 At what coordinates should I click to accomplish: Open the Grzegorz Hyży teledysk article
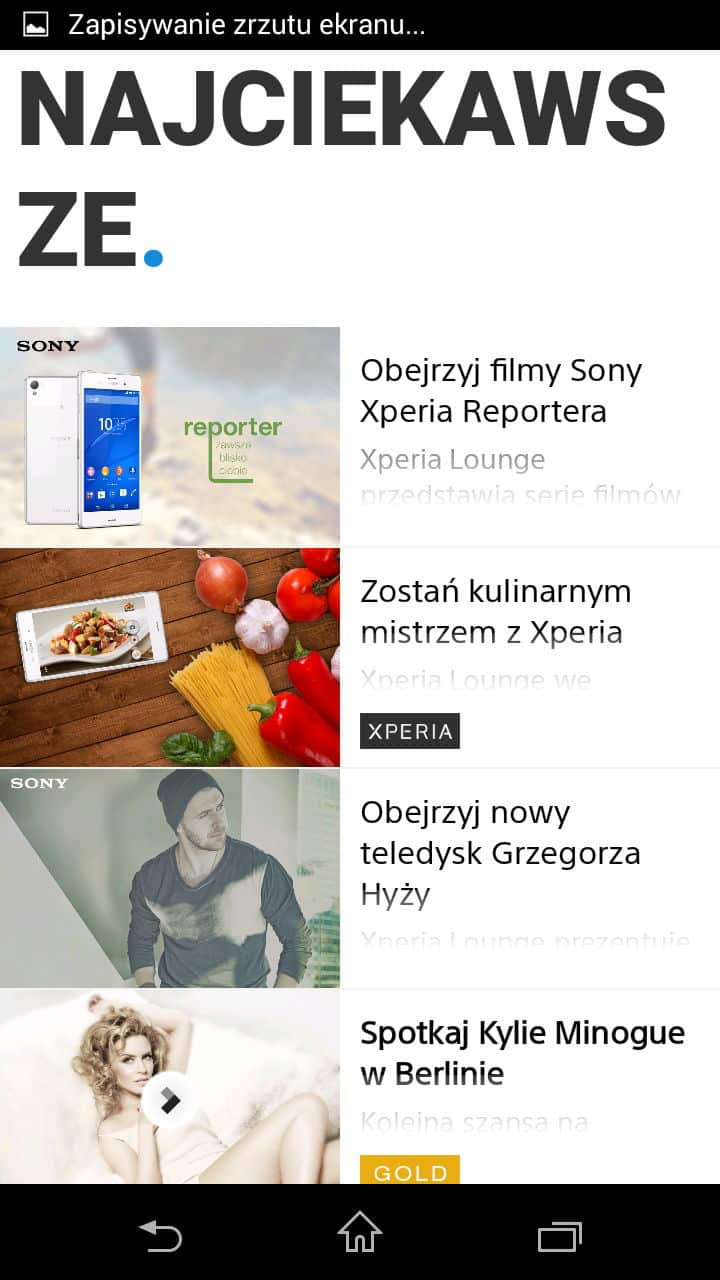(500, 853)
